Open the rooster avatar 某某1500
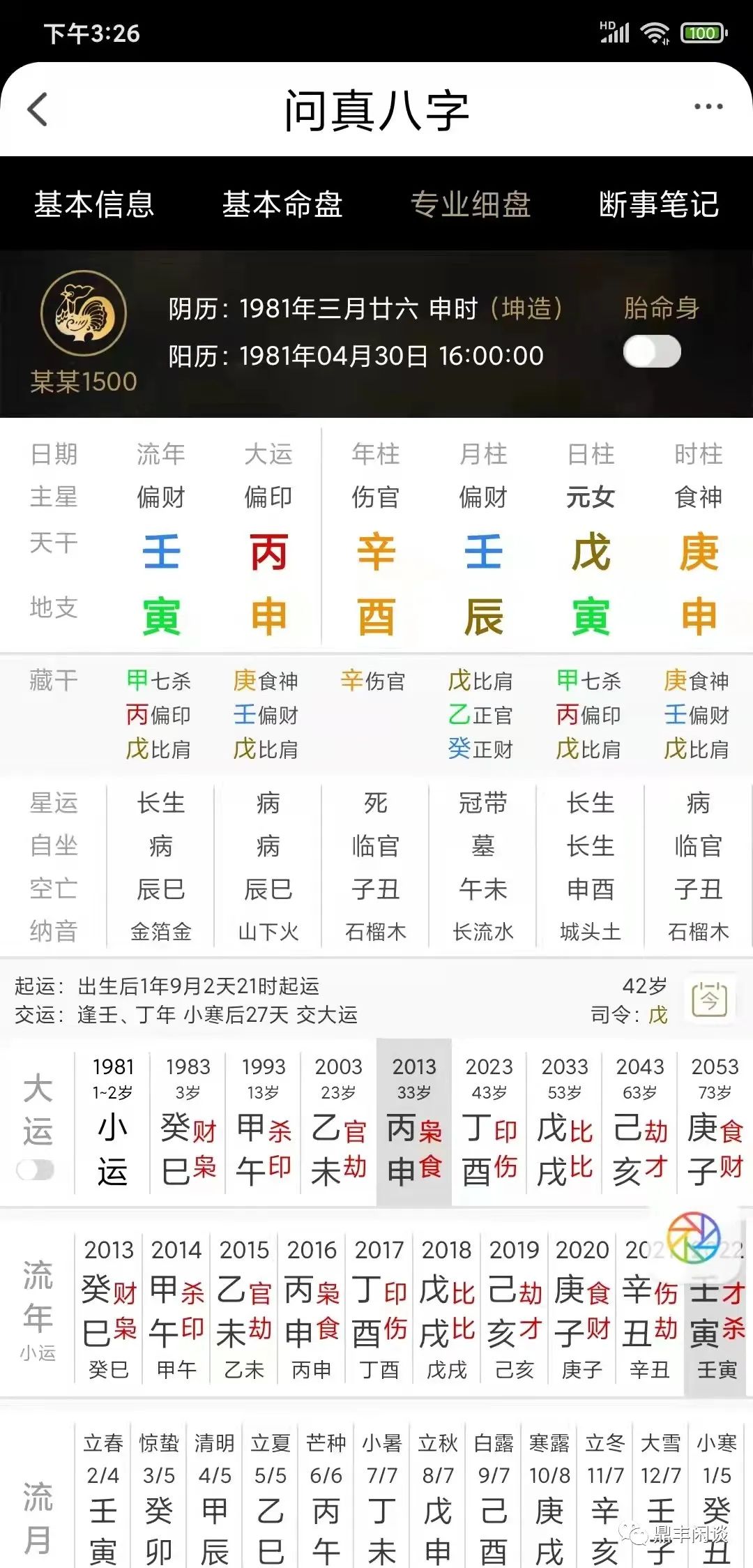The image size is (753, 1568). (x=84, y=313)
